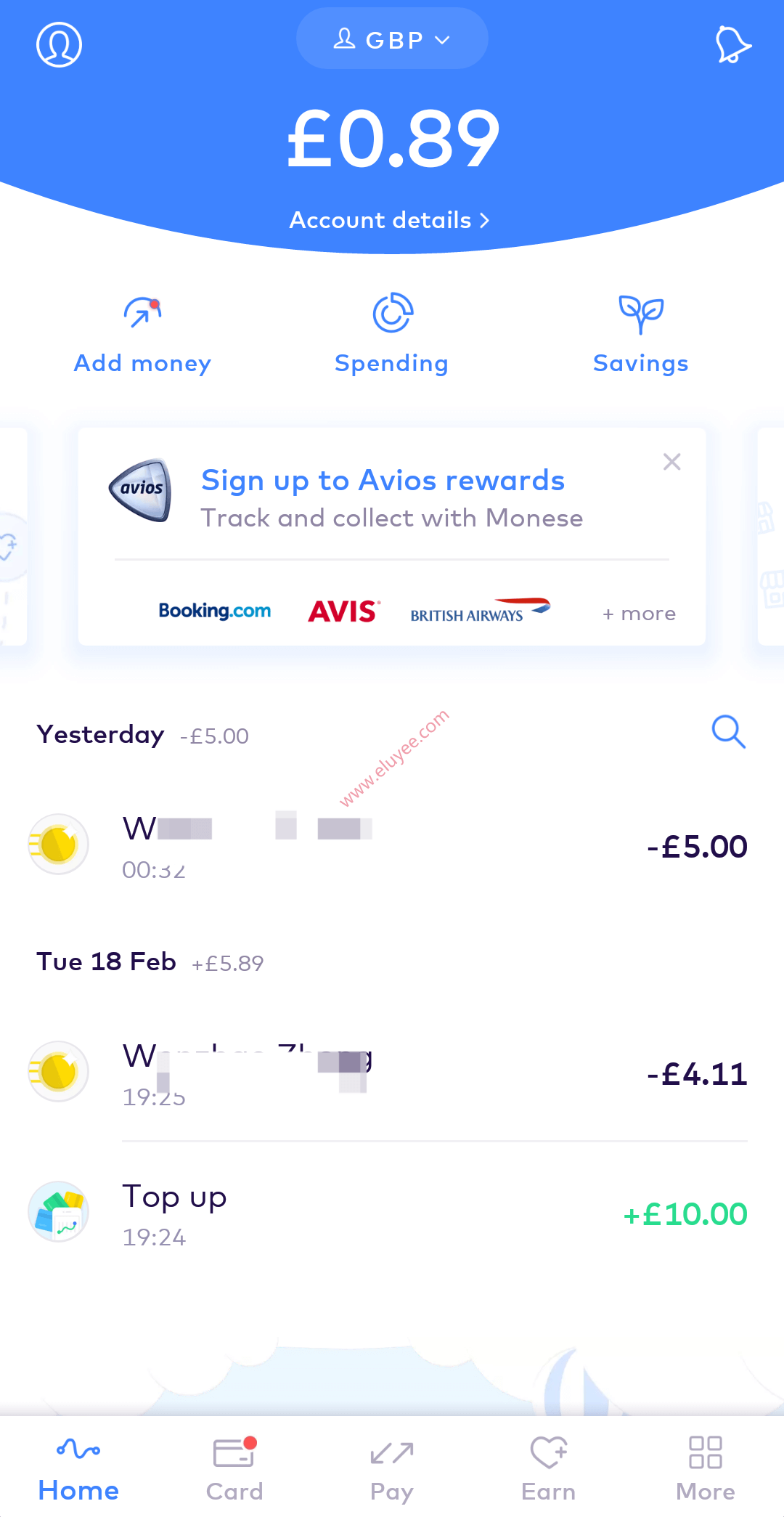
Task: Dismiss the Avios rewards banner
Action: point(672,462)
